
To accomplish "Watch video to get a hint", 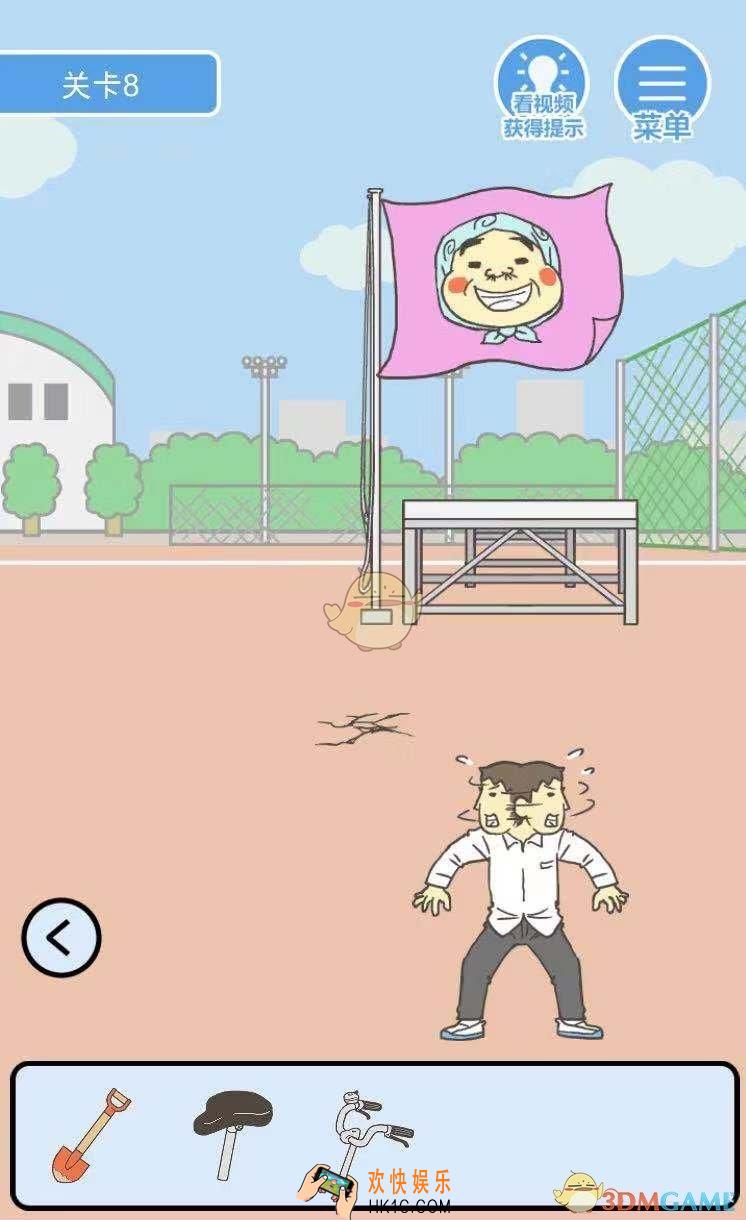I will point(542,87).
